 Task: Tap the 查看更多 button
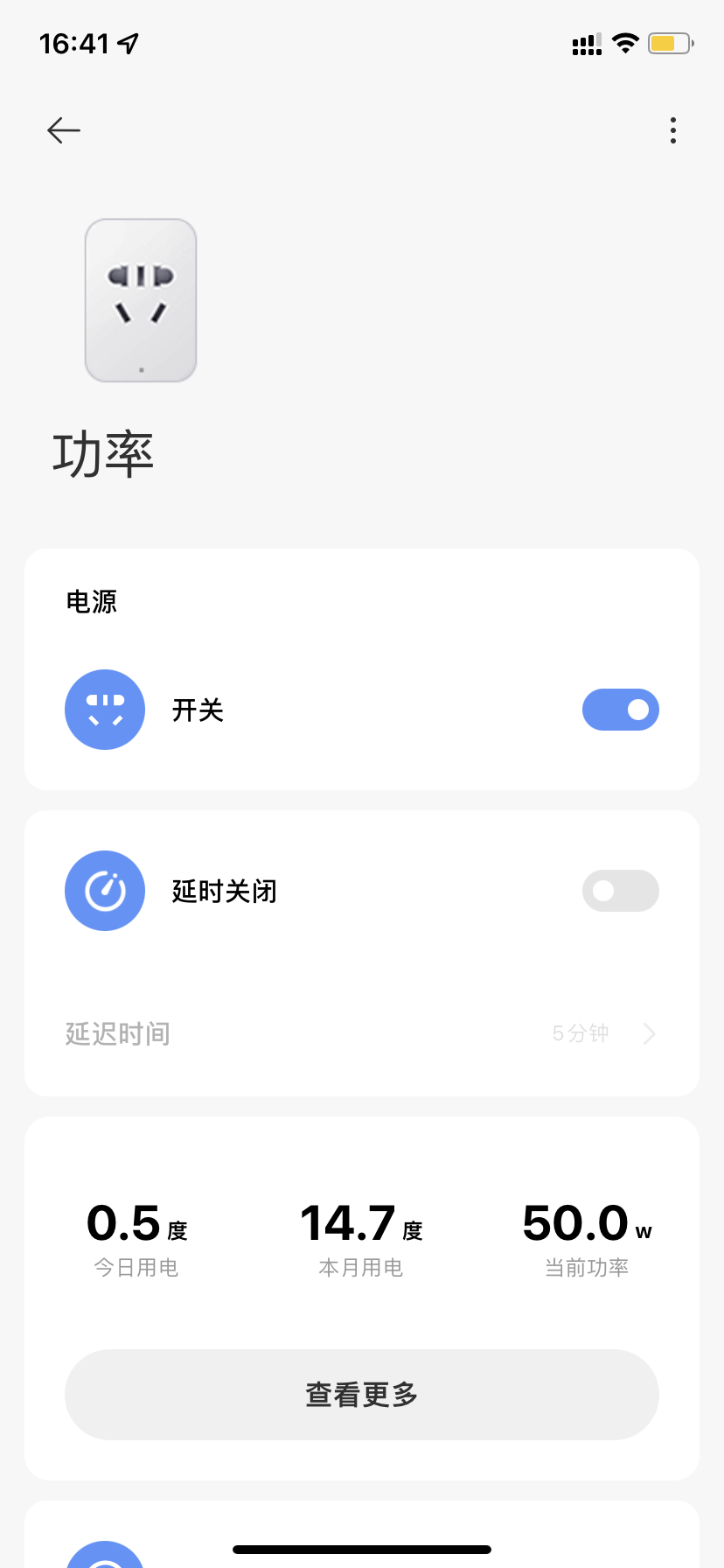click(x=362, y=1394)
